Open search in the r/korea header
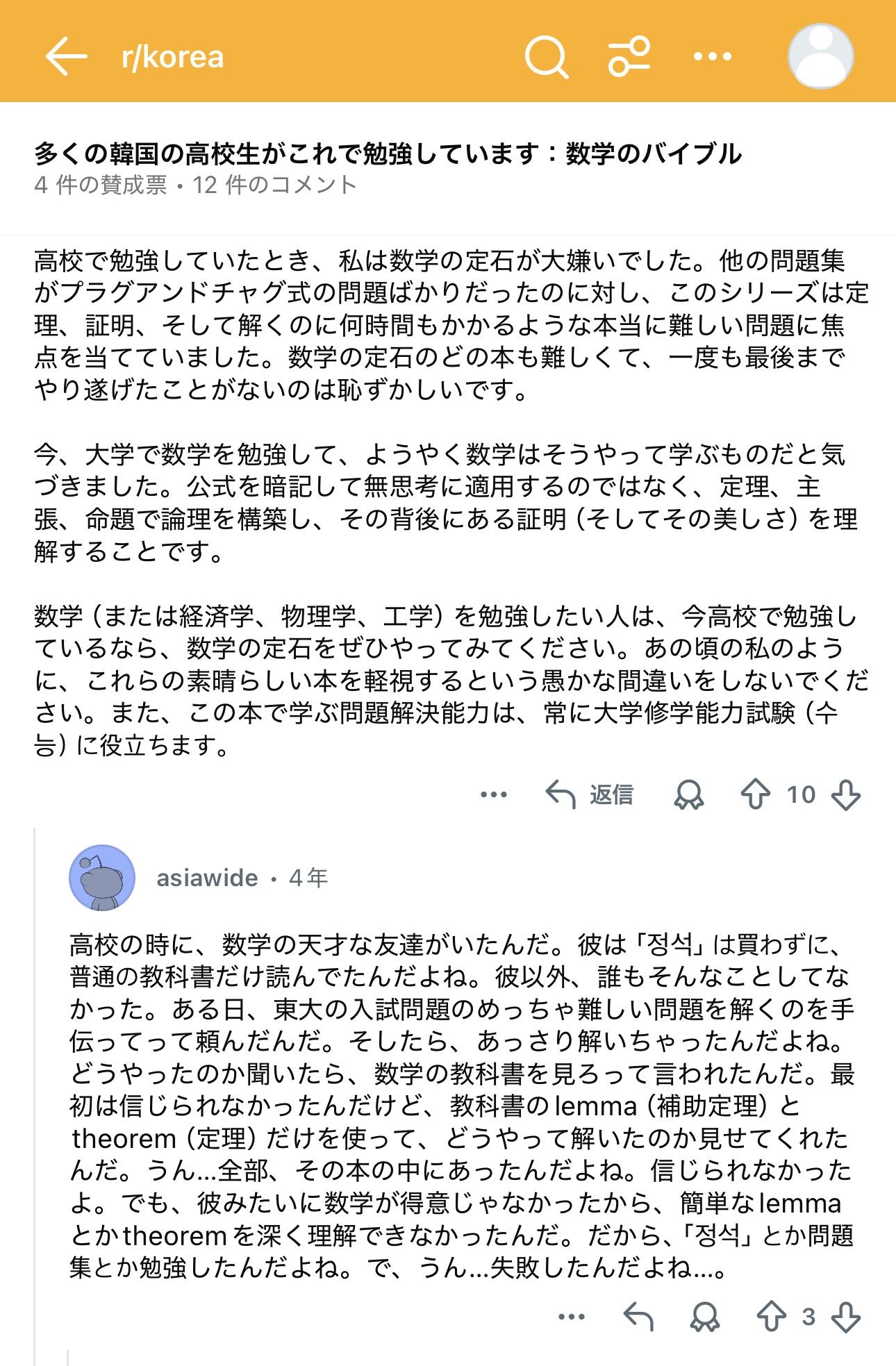 (x=547, y=56)
